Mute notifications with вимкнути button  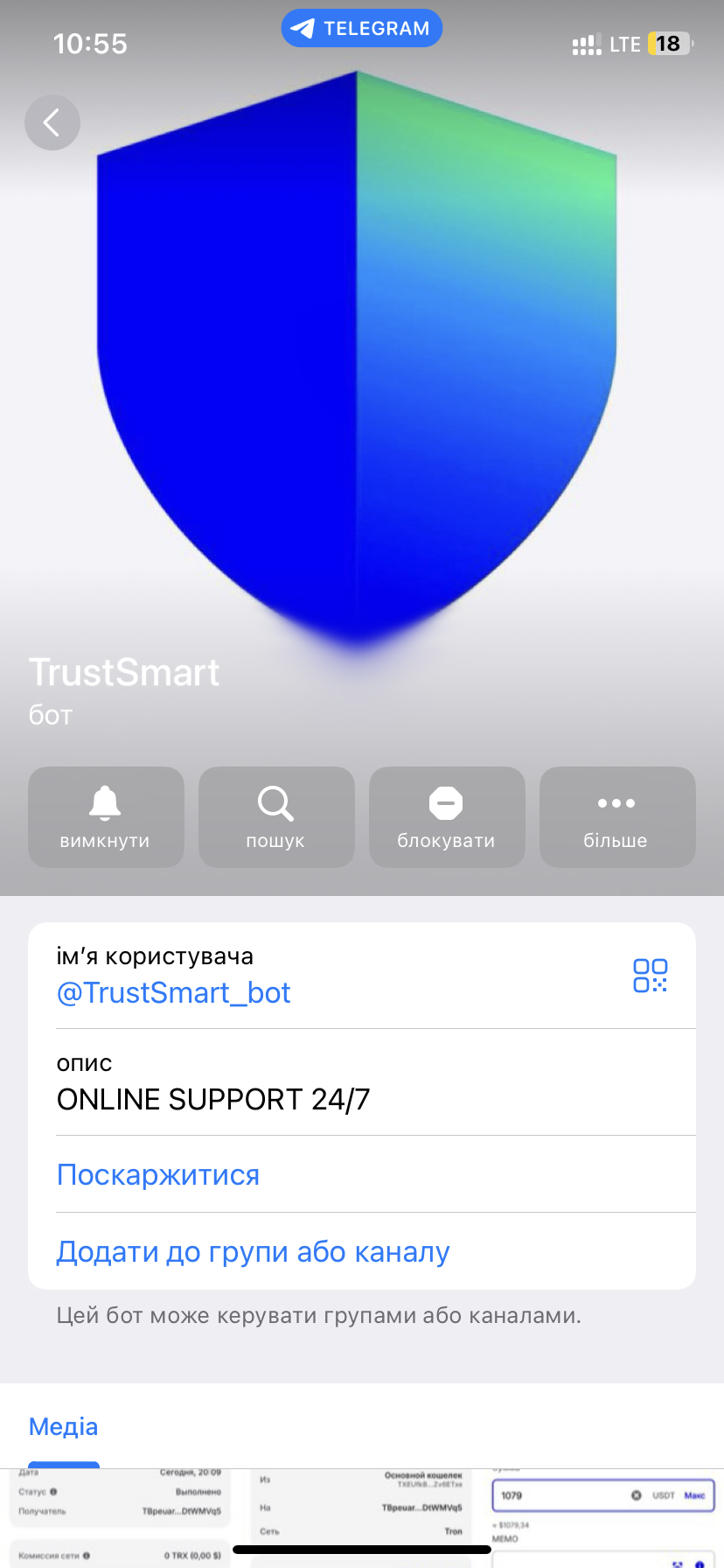tap(106, 817)
